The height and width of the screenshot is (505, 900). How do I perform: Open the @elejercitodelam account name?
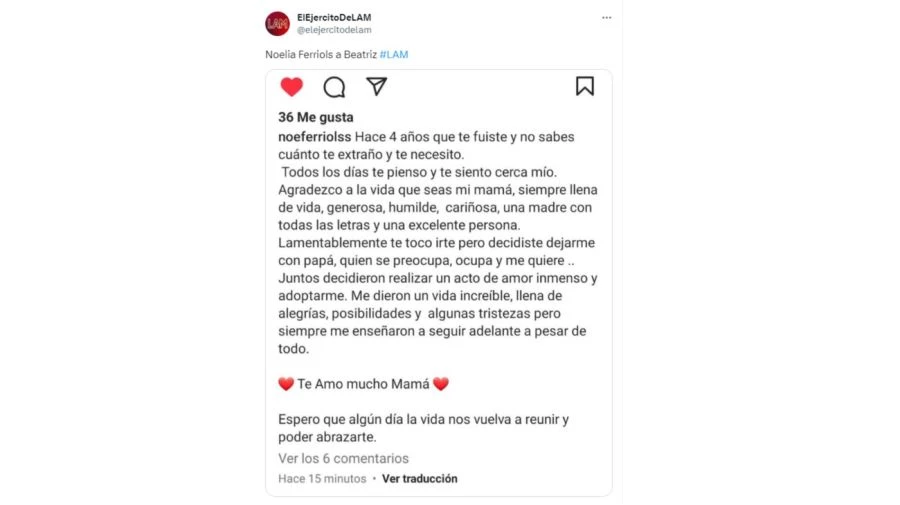[335, 30]
